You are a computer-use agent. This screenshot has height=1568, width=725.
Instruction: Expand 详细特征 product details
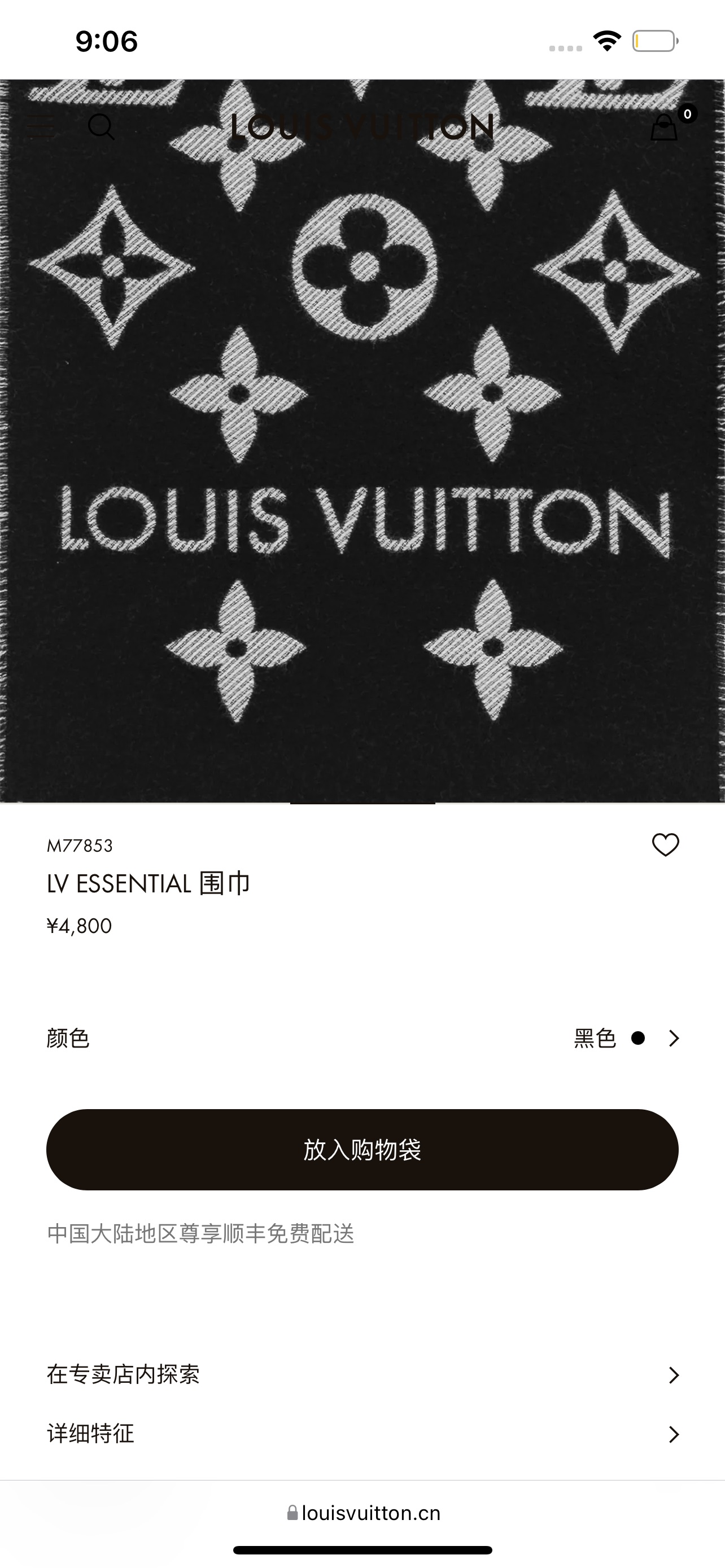[362, 1434]
